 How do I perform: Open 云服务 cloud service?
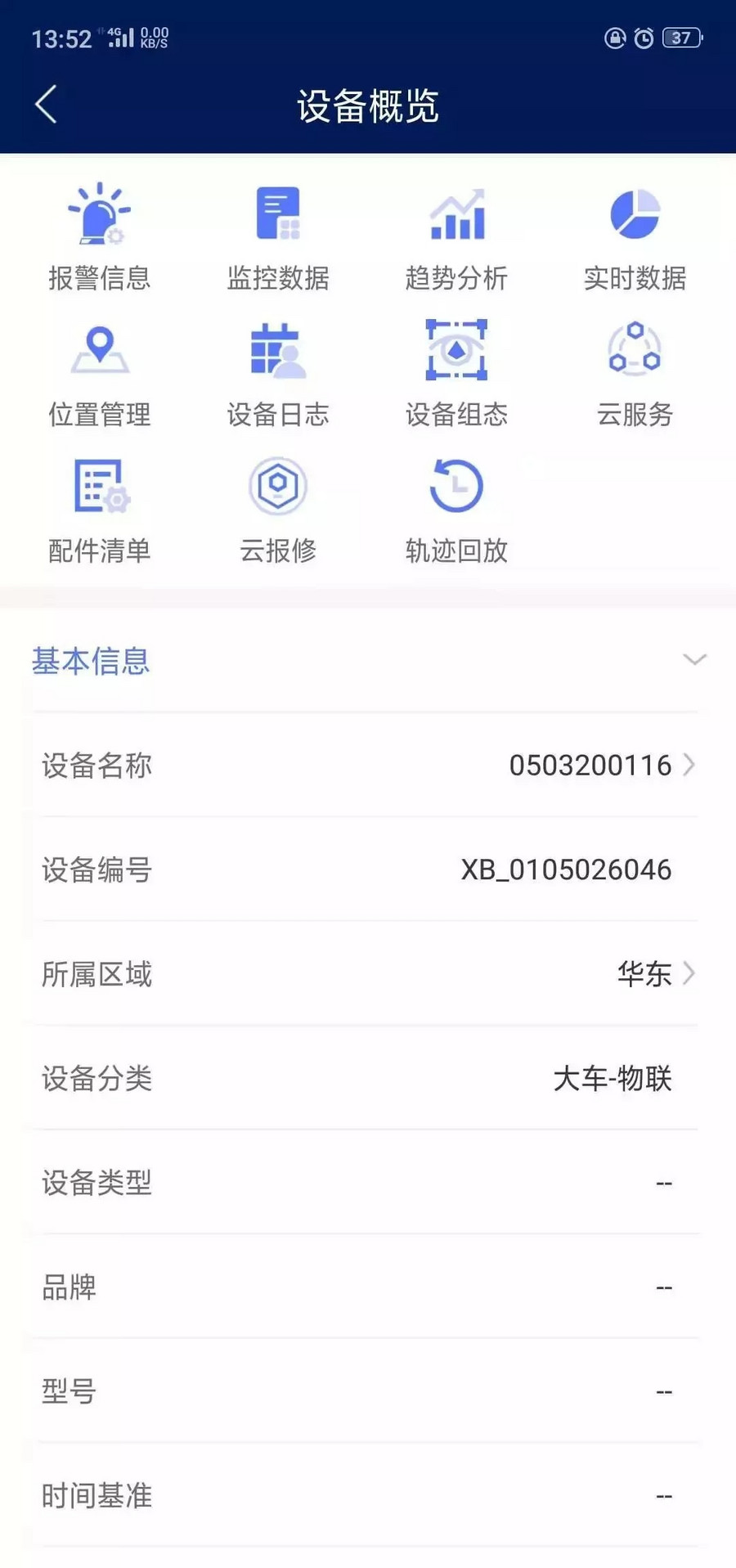click(x=635, y=375)
